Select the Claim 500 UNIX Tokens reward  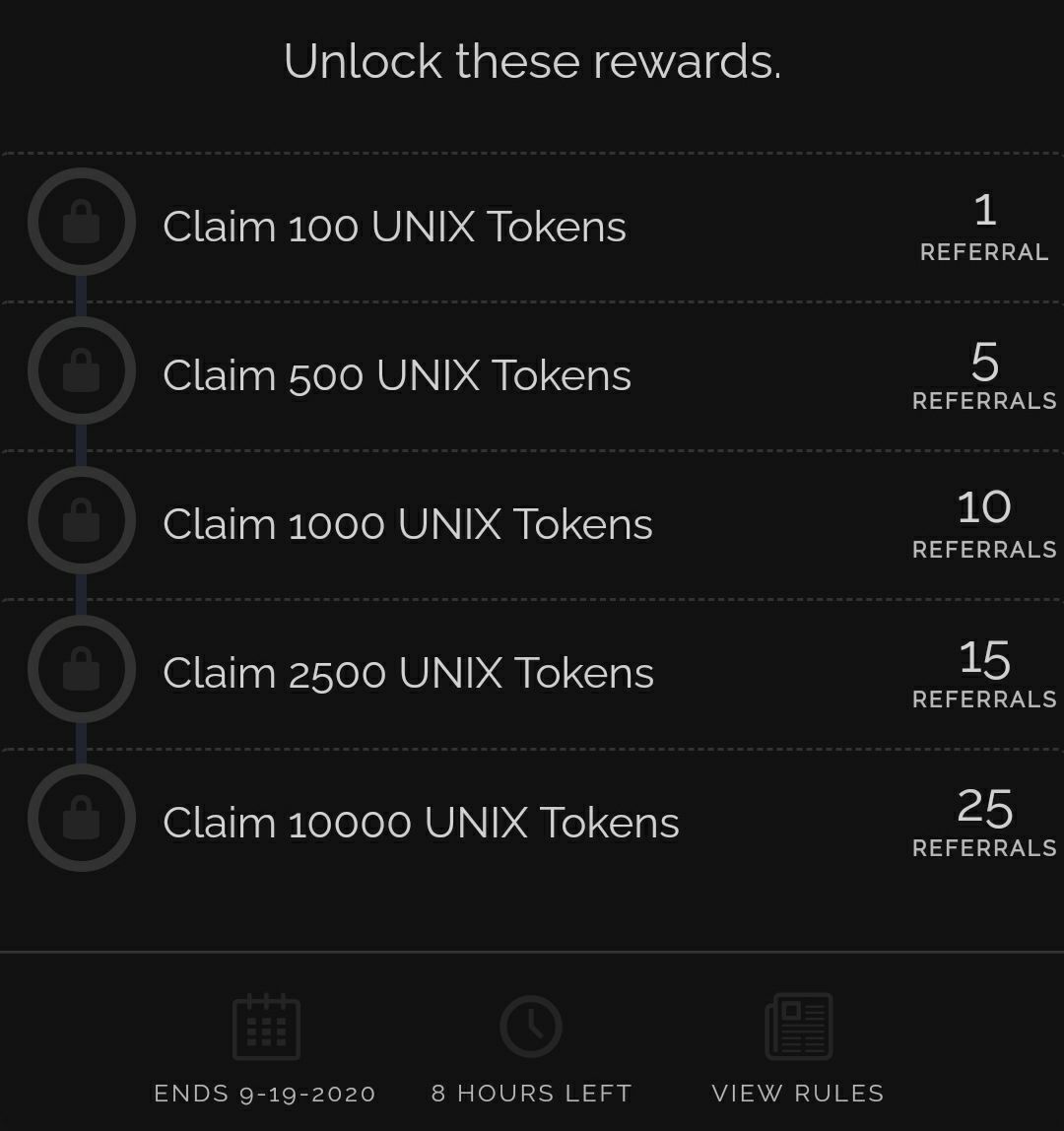(x=396, y=375)
